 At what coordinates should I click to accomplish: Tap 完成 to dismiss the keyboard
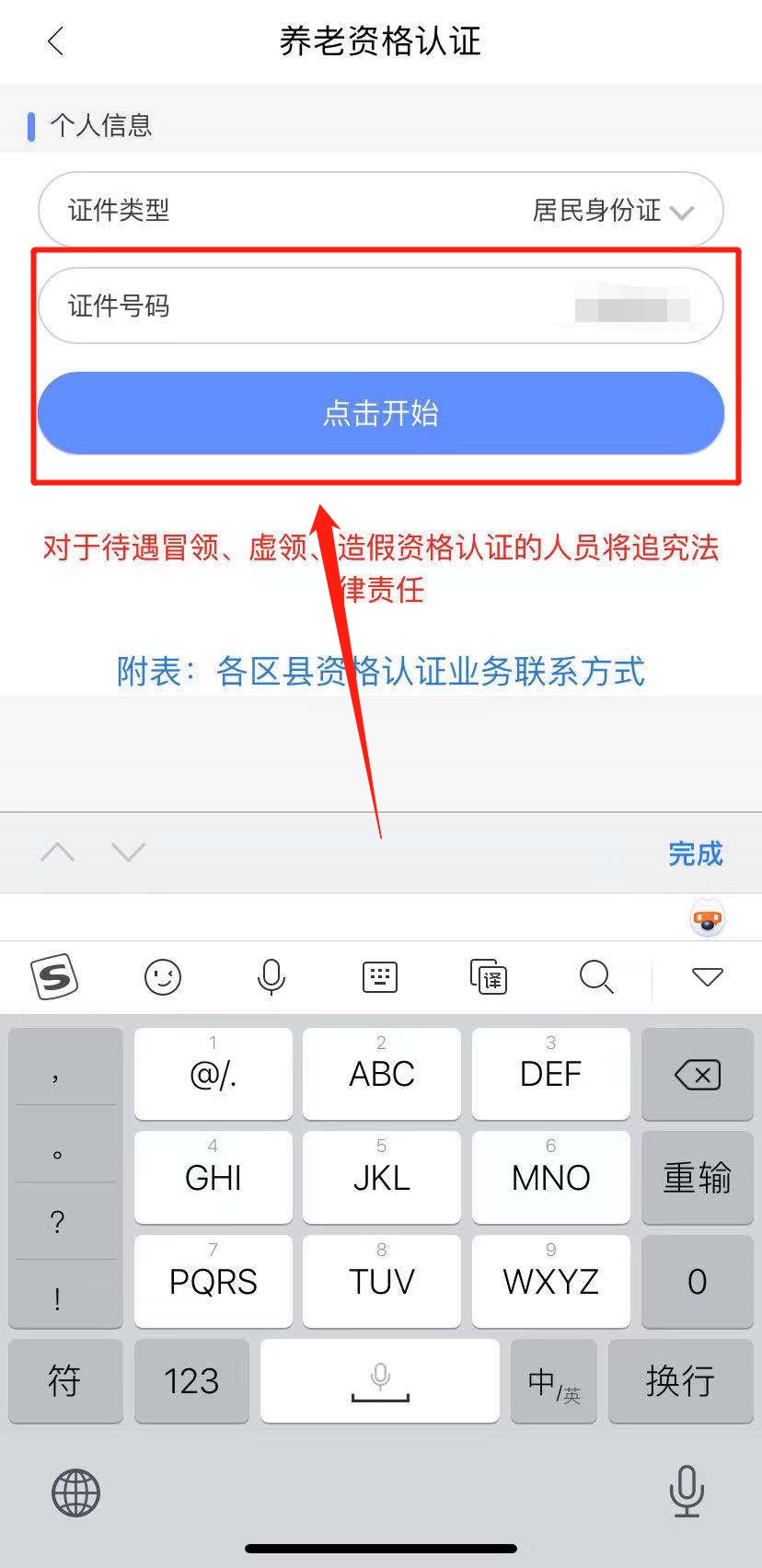click(695, 853)
